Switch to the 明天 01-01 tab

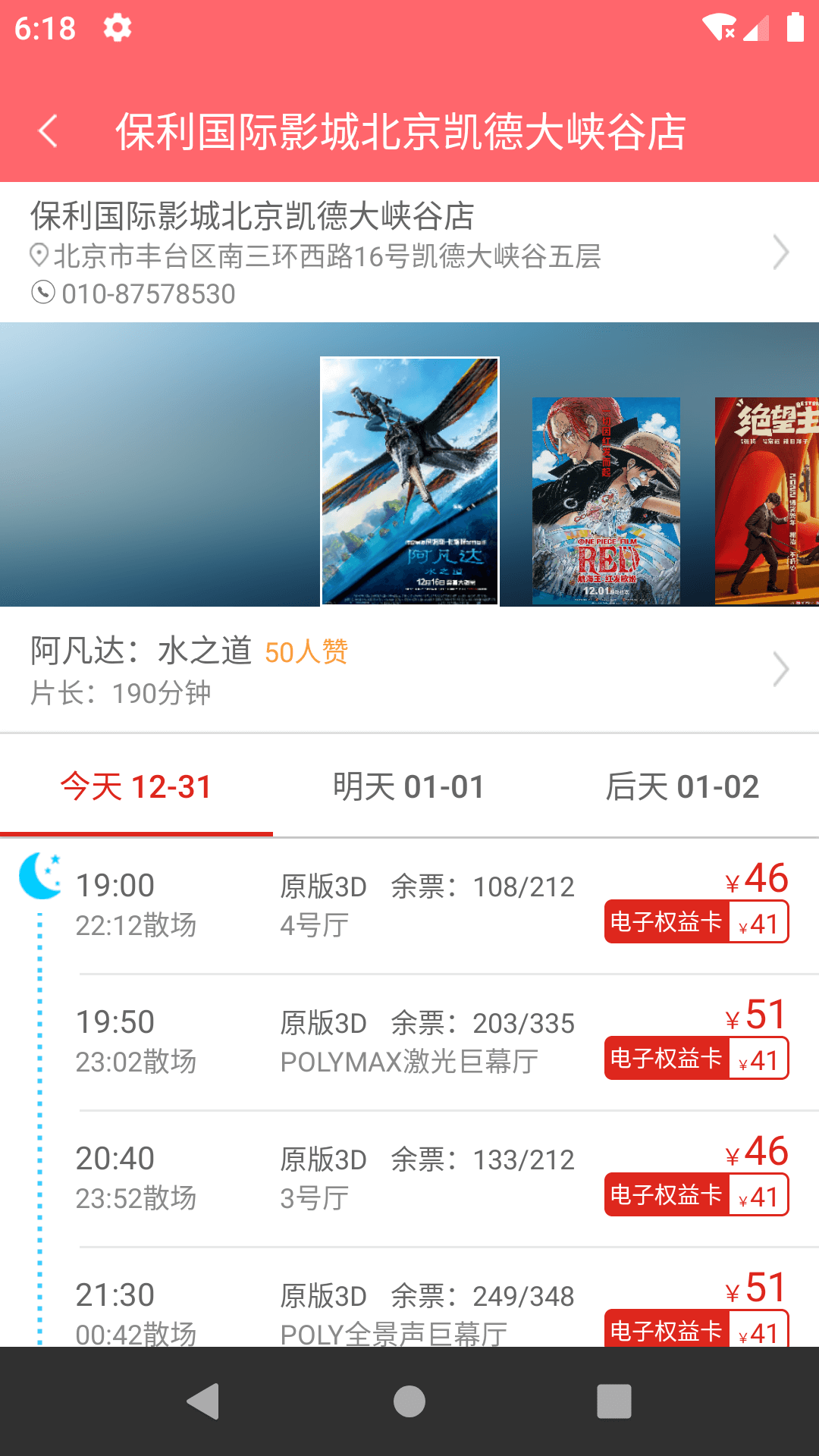(x=409, y=786)
